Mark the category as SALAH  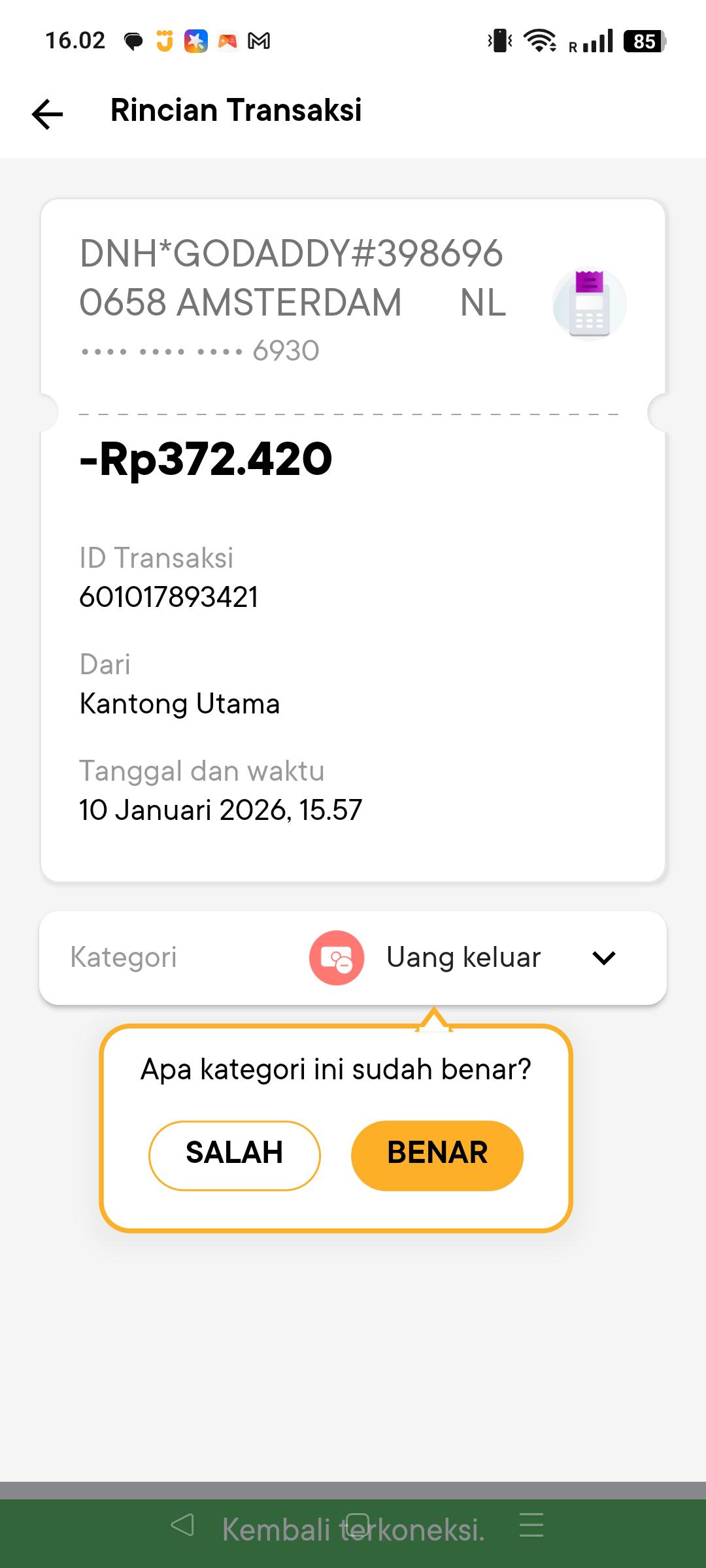[x=235, y=1155]
